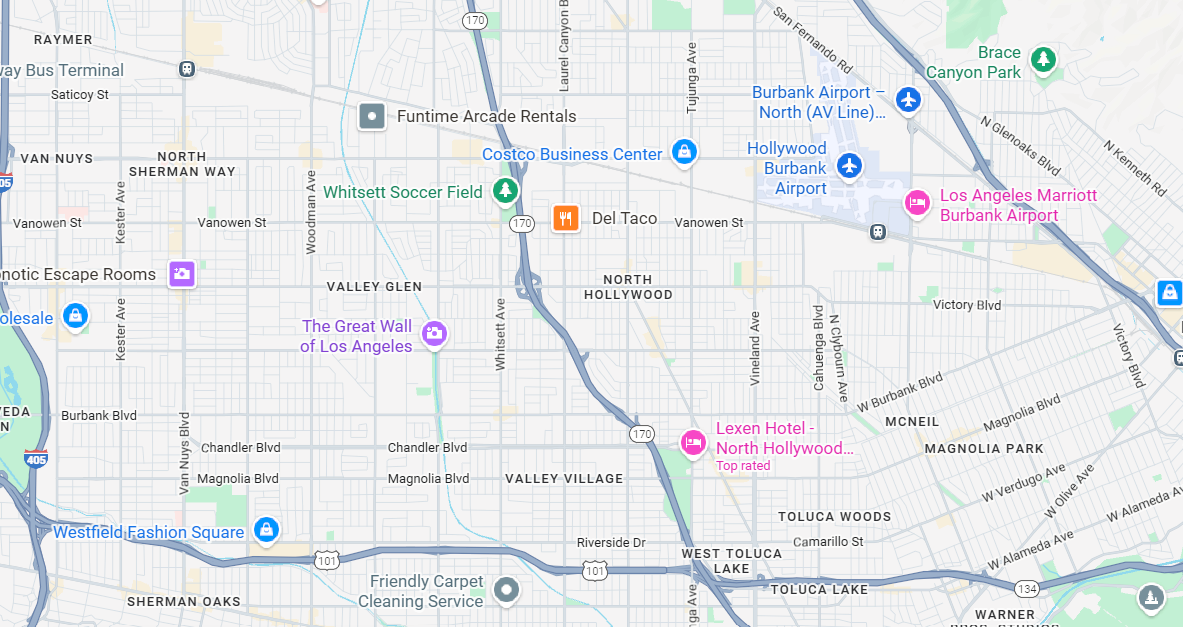Screen dimensions: 1183x627
Task: Open the Brace Canyon Park marker
Action: (x=1044, y=59)
